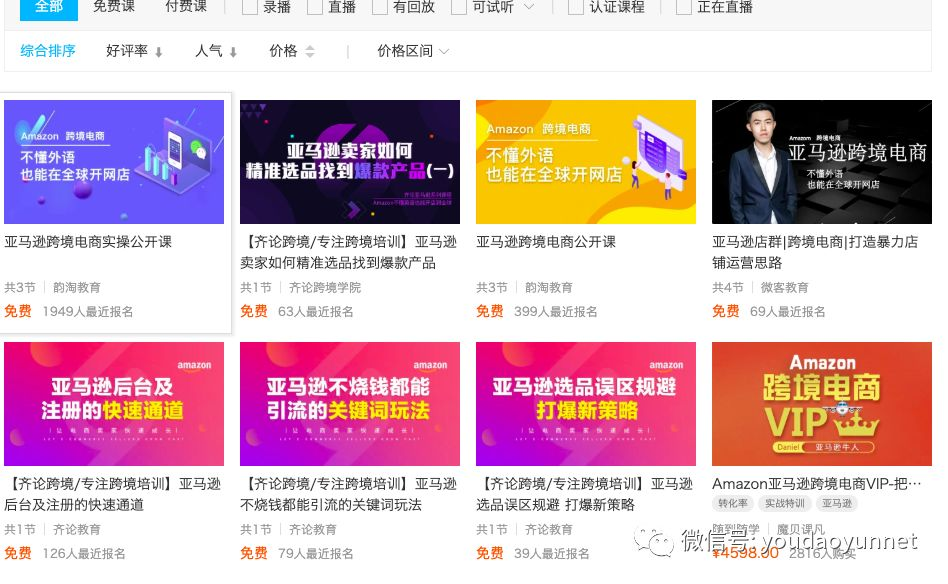Open 亚马逊卖家如何精准选品 course card

pos(350,162)
